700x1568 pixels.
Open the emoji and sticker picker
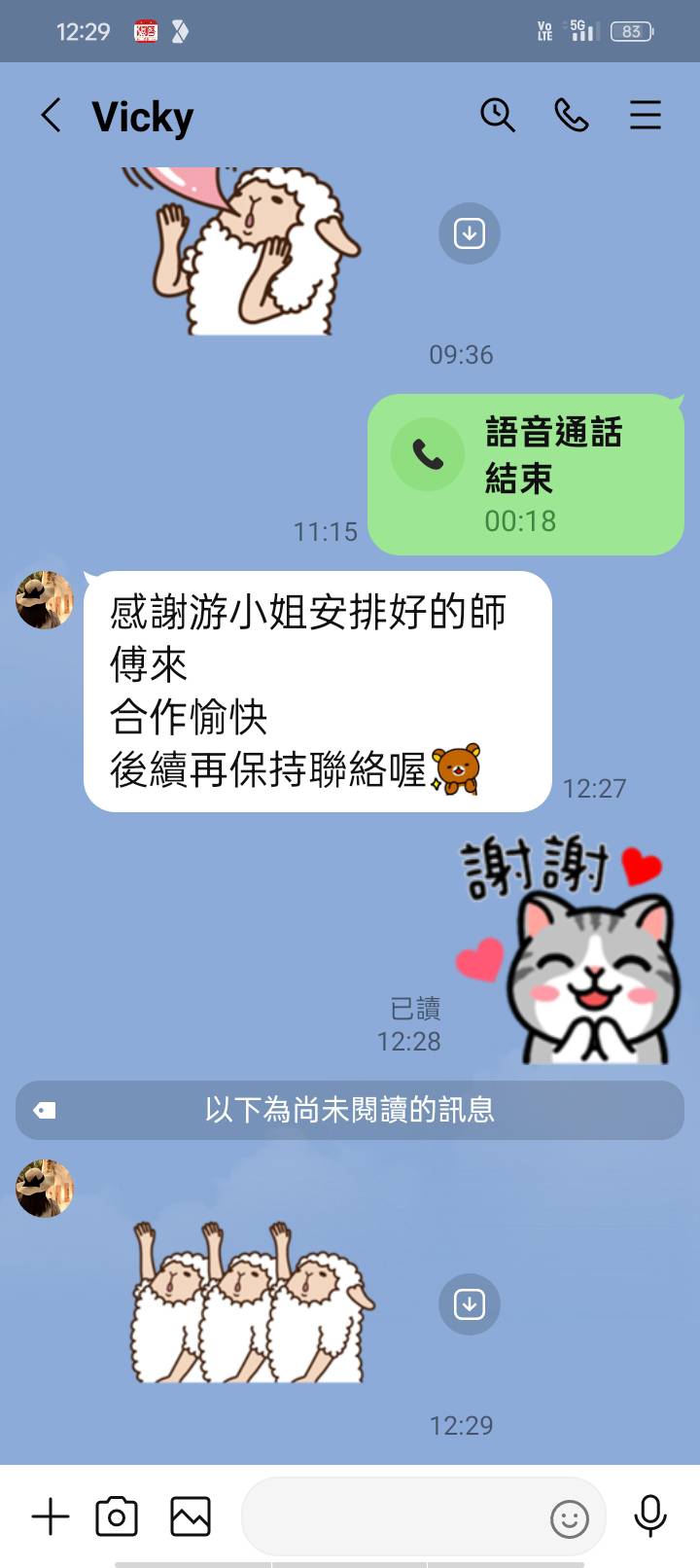tap(570, 1518)
